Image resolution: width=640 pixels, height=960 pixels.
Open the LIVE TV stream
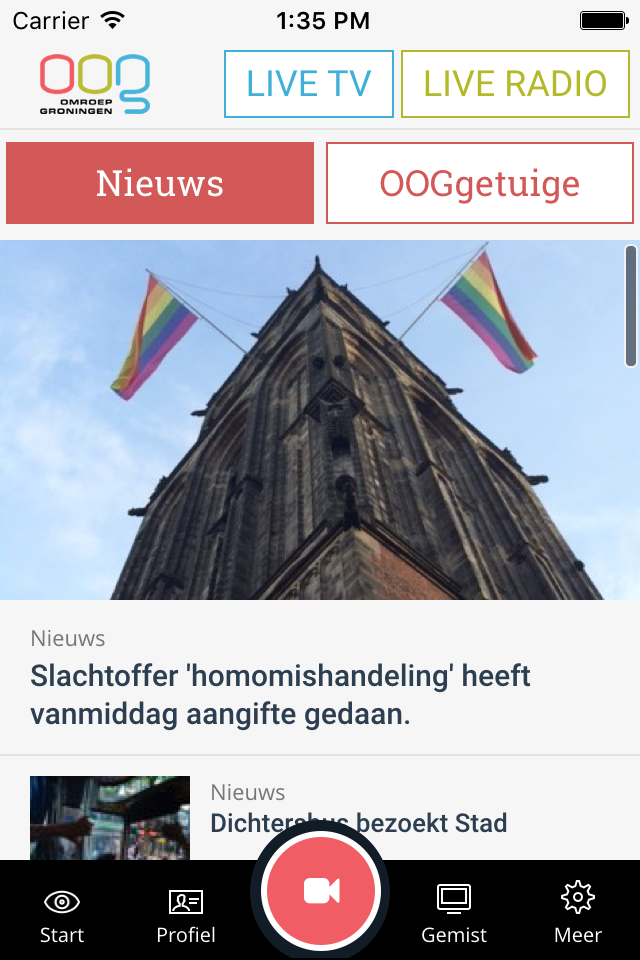click(309, 84)
